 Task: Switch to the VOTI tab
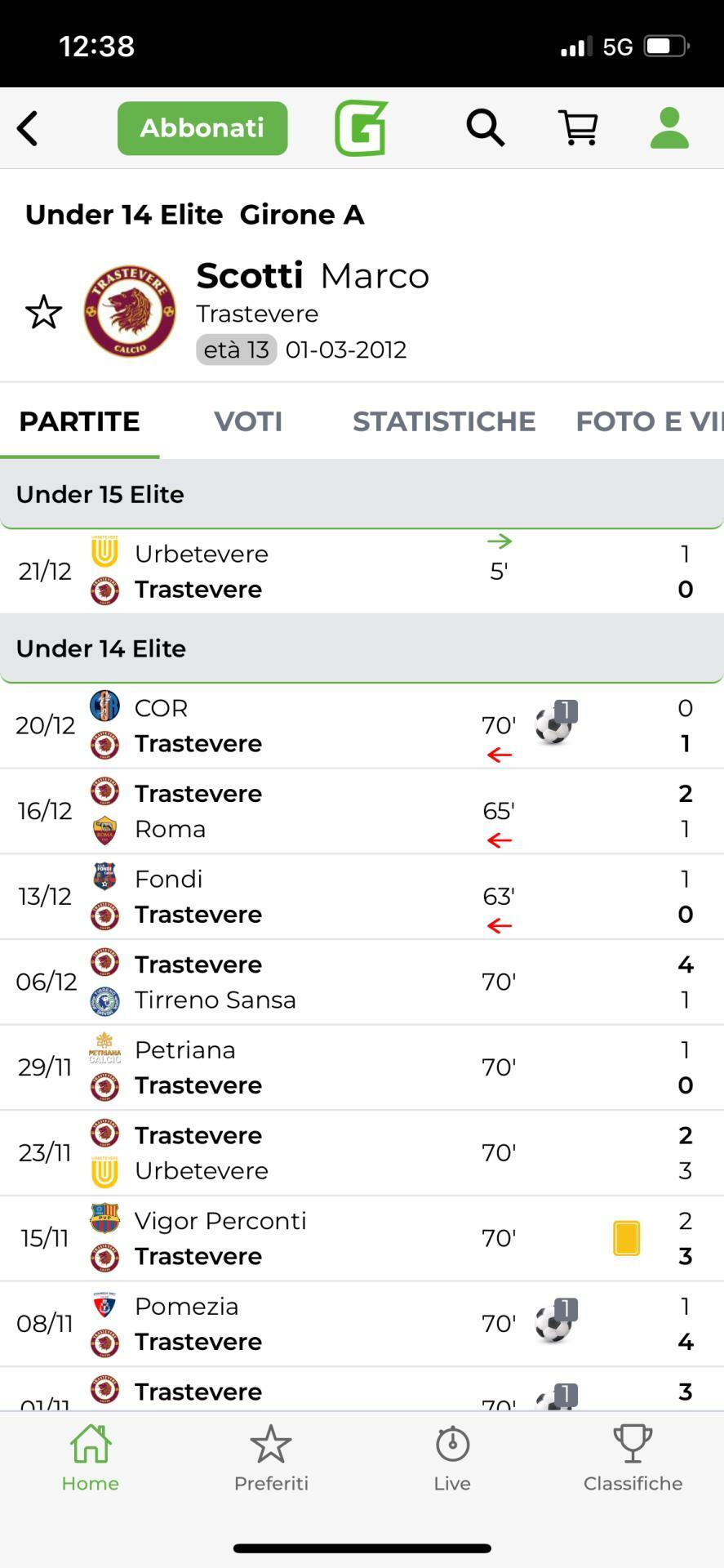coord(248,421)
